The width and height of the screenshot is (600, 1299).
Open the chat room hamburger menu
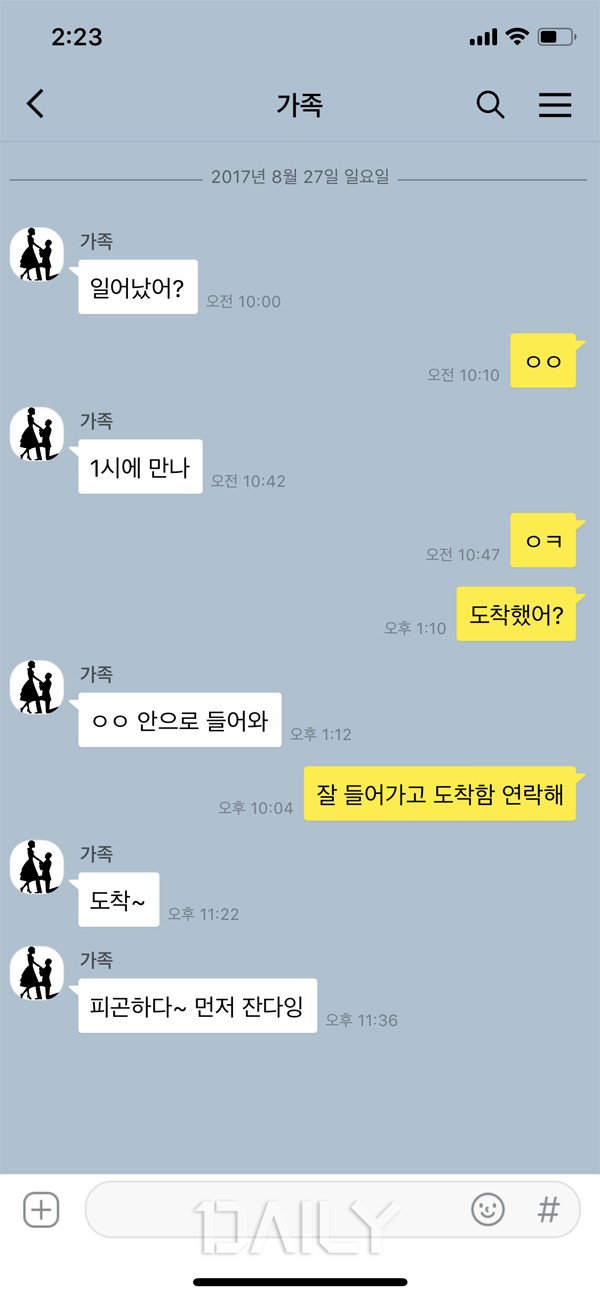tap(555, 105)
